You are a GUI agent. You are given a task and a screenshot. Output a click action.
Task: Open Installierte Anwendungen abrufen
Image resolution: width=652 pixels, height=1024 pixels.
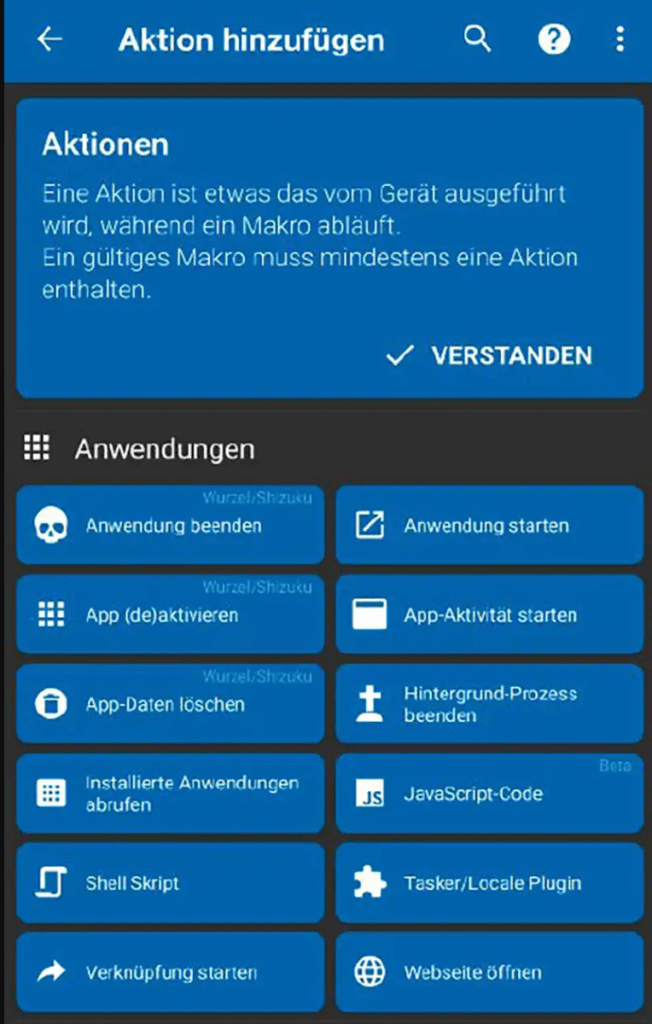click(170, 794)
